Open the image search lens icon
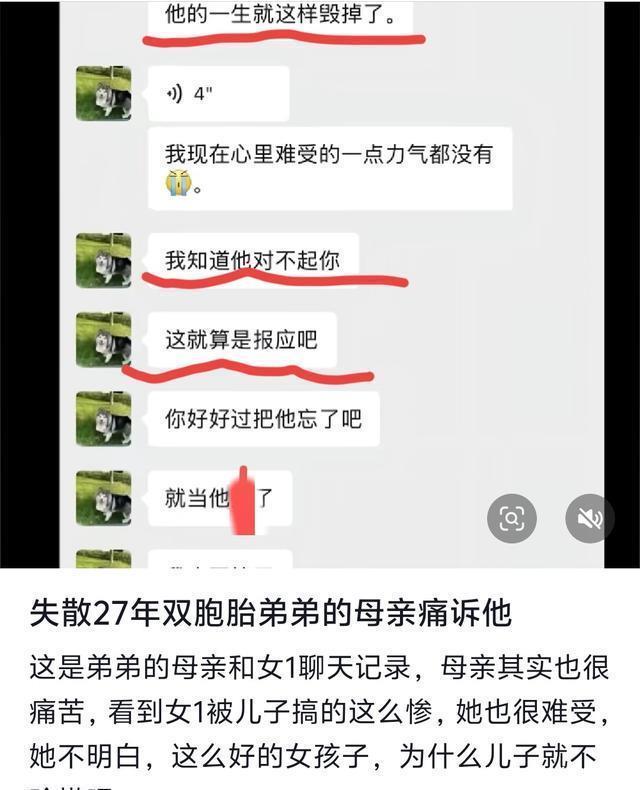Image resolution: width=640 pixels, height=790 pixels. coord(511,519)
